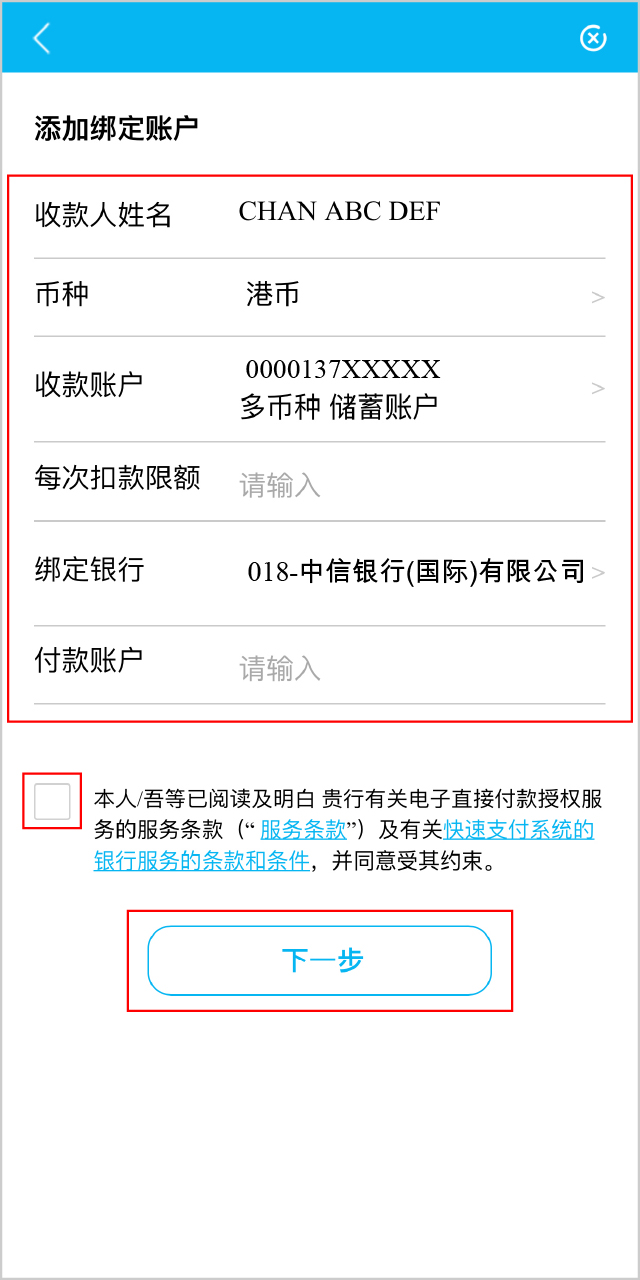The image size is (640, 1280).
Task: Select the 绑定银行 bank row
Action: (420, 572)
